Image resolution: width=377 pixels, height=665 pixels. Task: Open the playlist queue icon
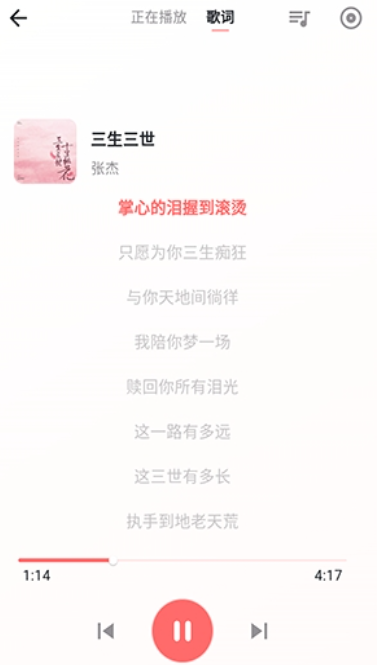299,18
